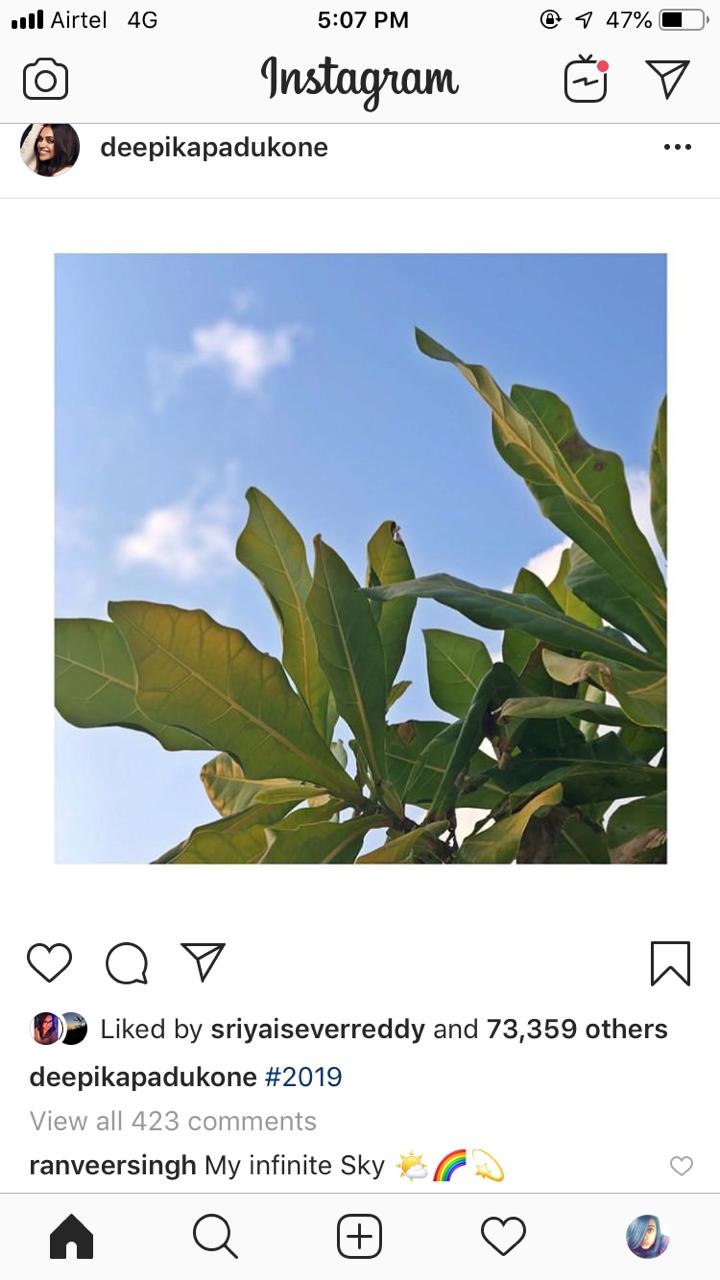Image resolution: width=720 pixels, height=1280 pixels.
Task: See the 73,359 others who liked
Action: (x=577, y=1029)
